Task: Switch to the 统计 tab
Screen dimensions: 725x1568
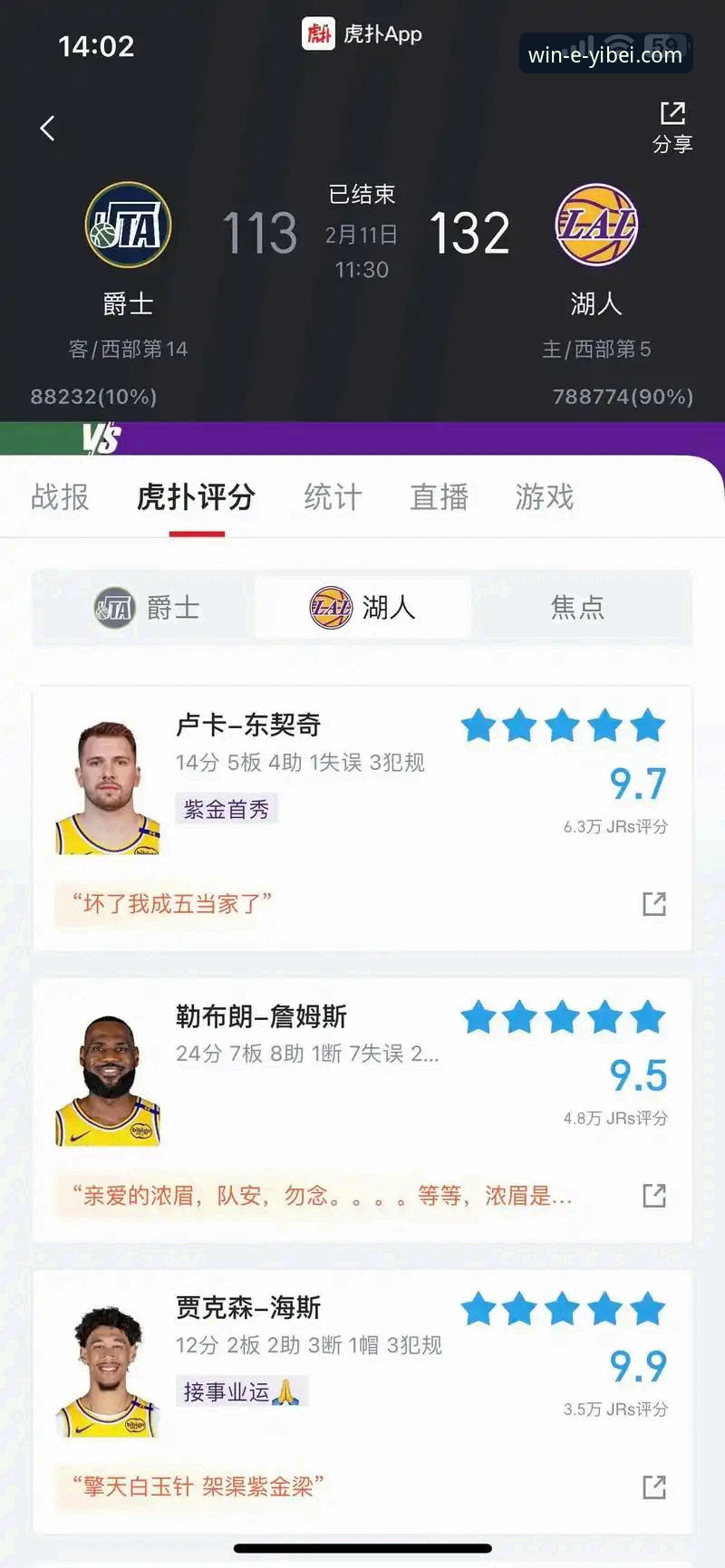Action: (332, 497)
